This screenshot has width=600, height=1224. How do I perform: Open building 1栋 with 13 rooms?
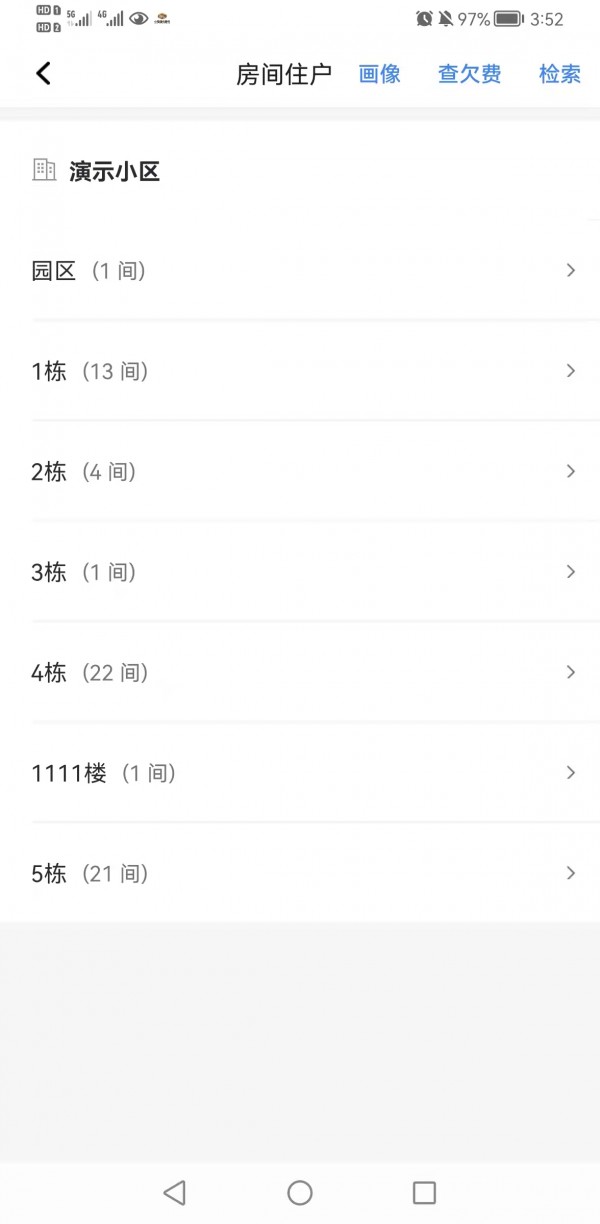(x=300, y=372)
